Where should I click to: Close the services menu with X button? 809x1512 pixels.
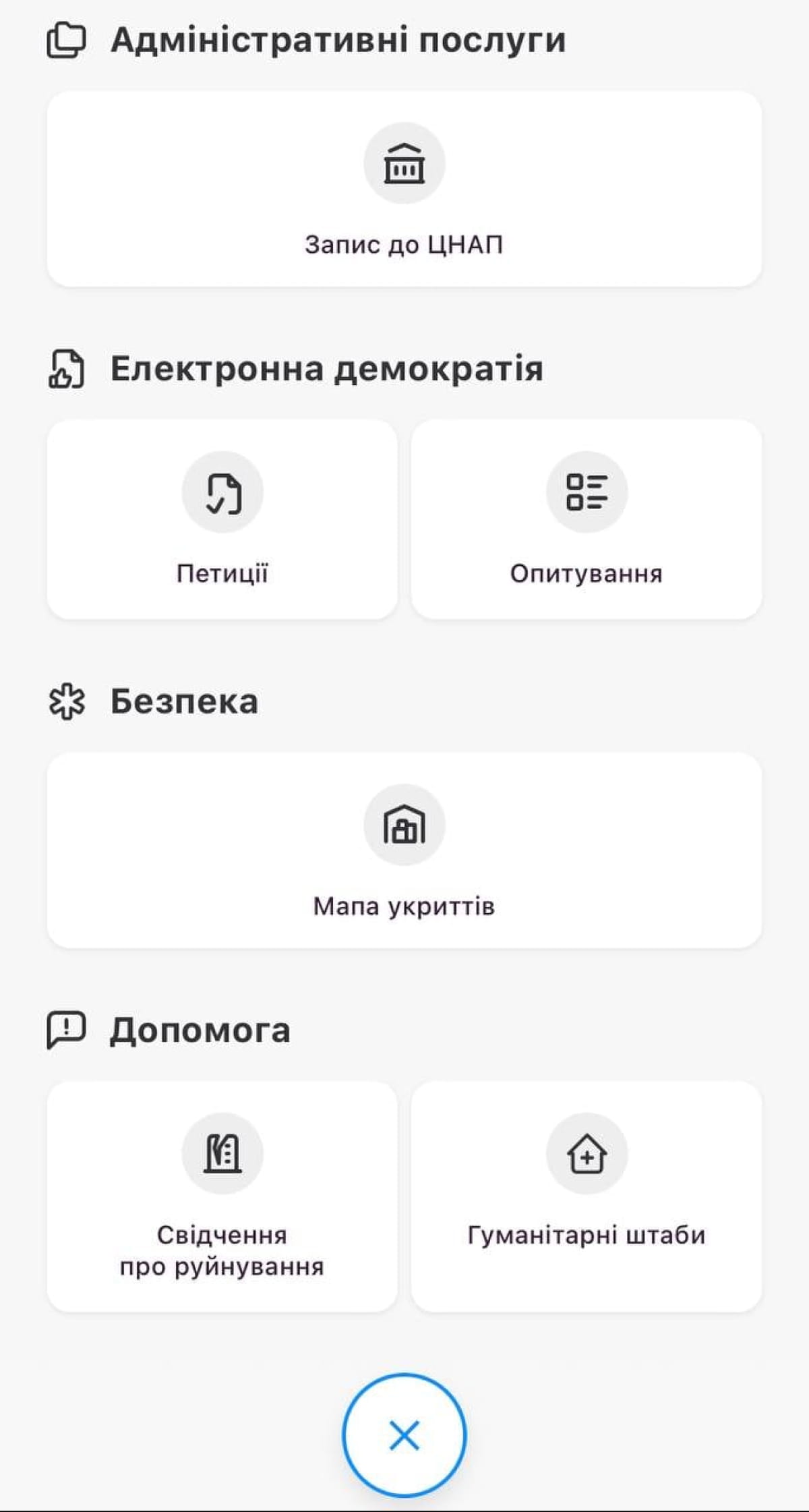[x=404, y=1435]
